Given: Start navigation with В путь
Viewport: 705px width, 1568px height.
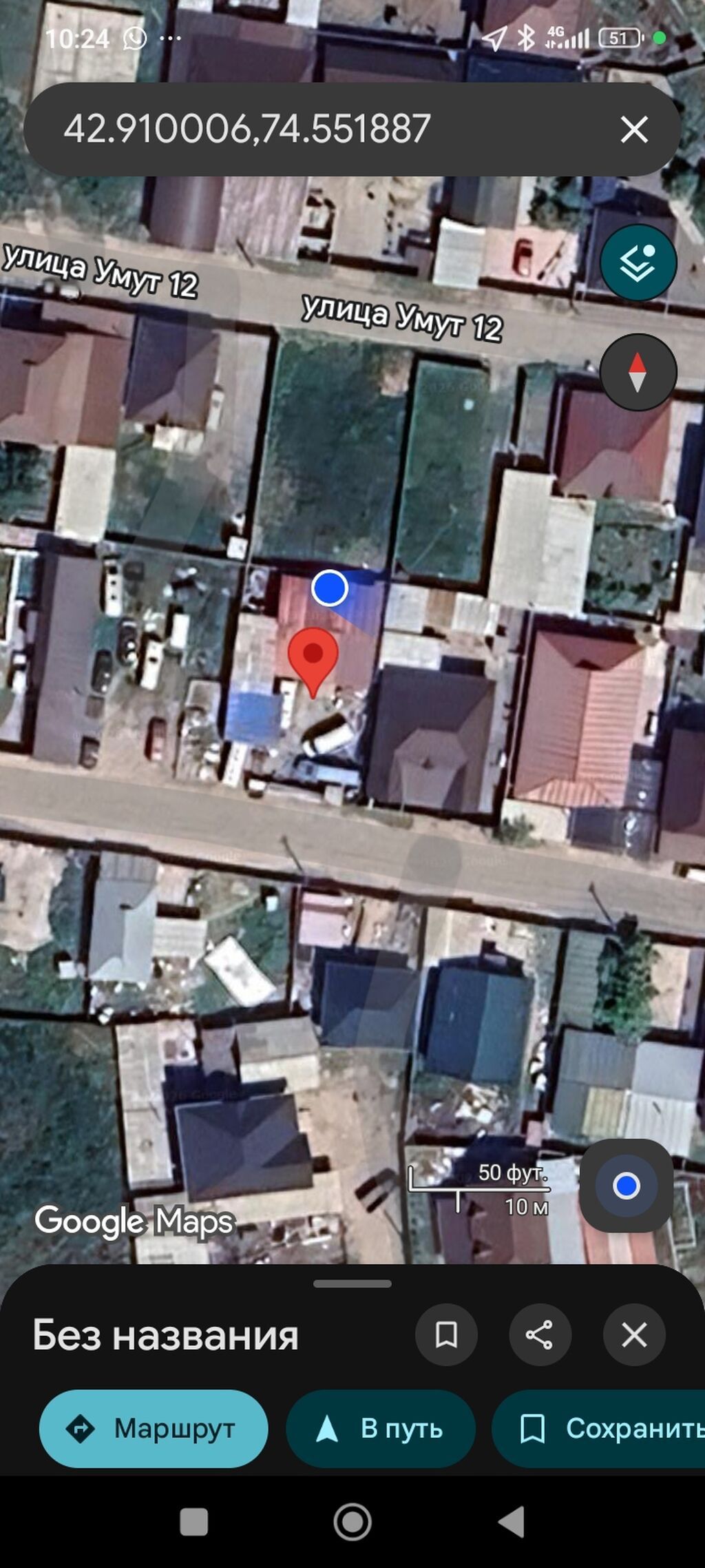Looking at the screenshot, I should [x=380, y=1428].
